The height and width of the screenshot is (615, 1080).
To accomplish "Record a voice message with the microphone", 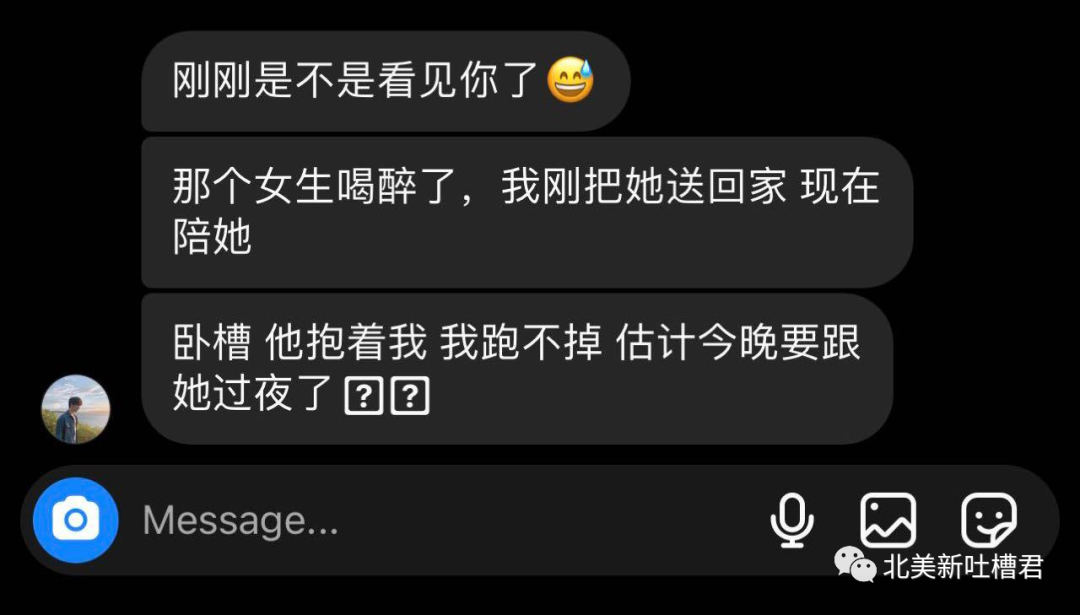I will pyautogui.click(x=792, y=520).
